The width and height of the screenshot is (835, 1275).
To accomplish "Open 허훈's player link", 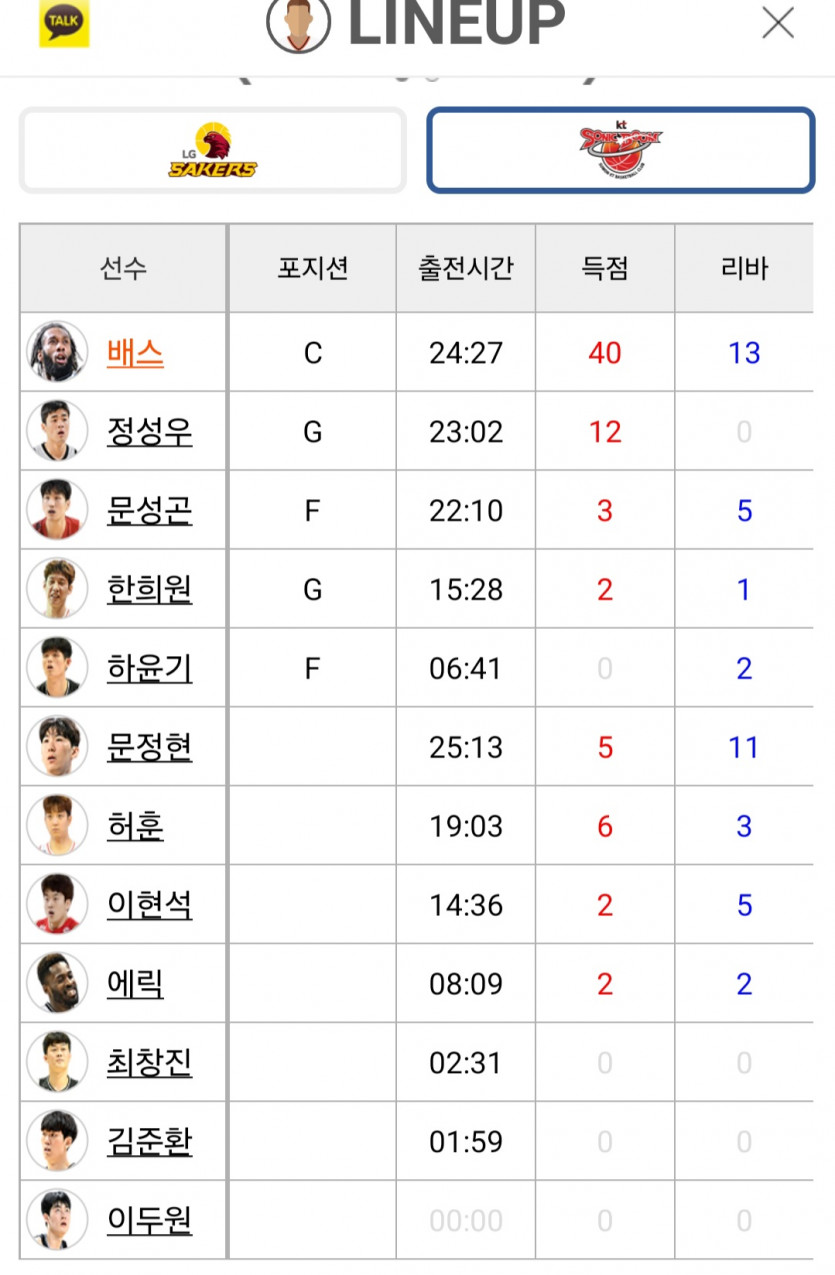I will pos(135,826).
